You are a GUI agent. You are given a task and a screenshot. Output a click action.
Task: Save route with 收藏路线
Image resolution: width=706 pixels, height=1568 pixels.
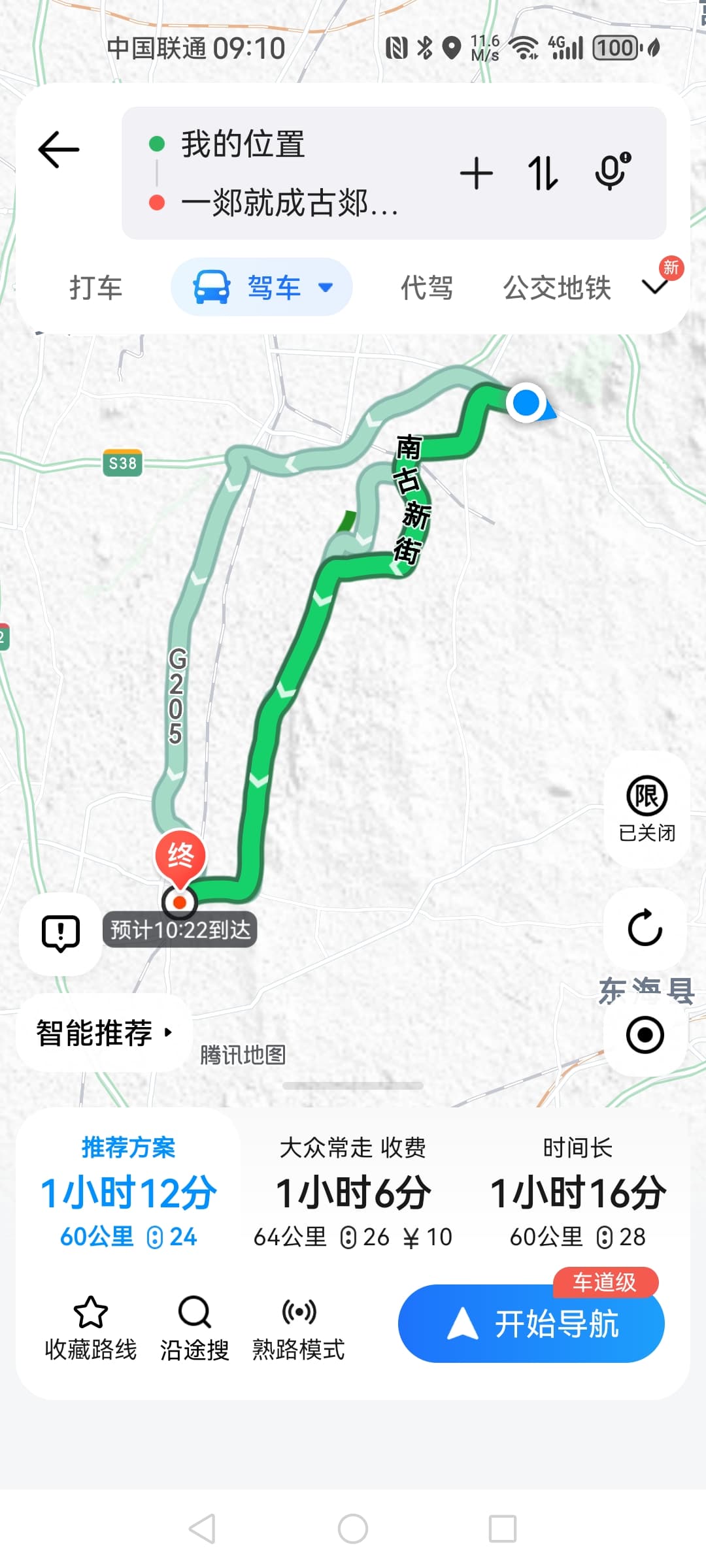pyautogui.click(x=91, y=1328)
